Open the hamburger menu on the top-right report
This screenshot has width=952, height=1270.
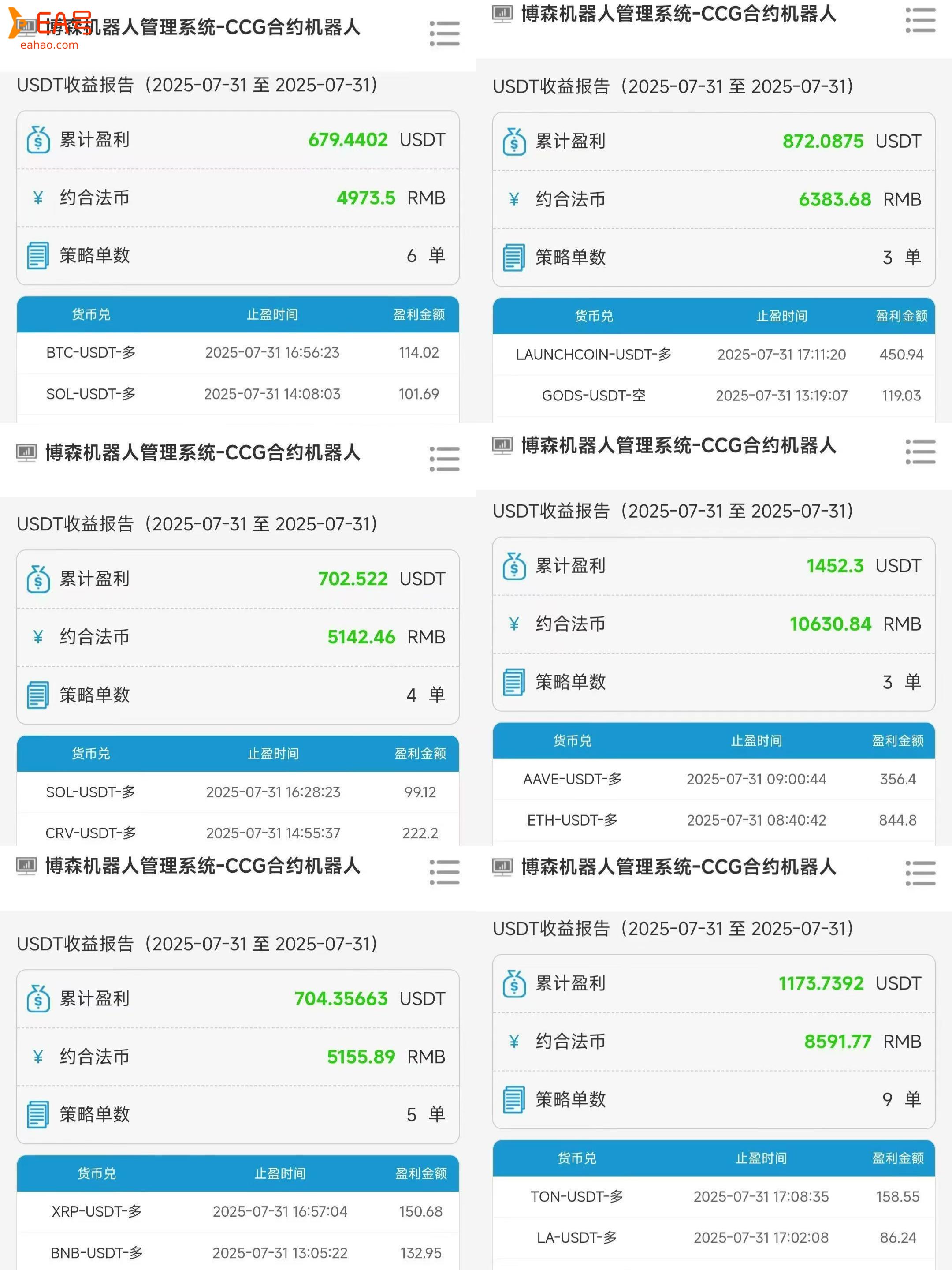(x=919, y=19)
